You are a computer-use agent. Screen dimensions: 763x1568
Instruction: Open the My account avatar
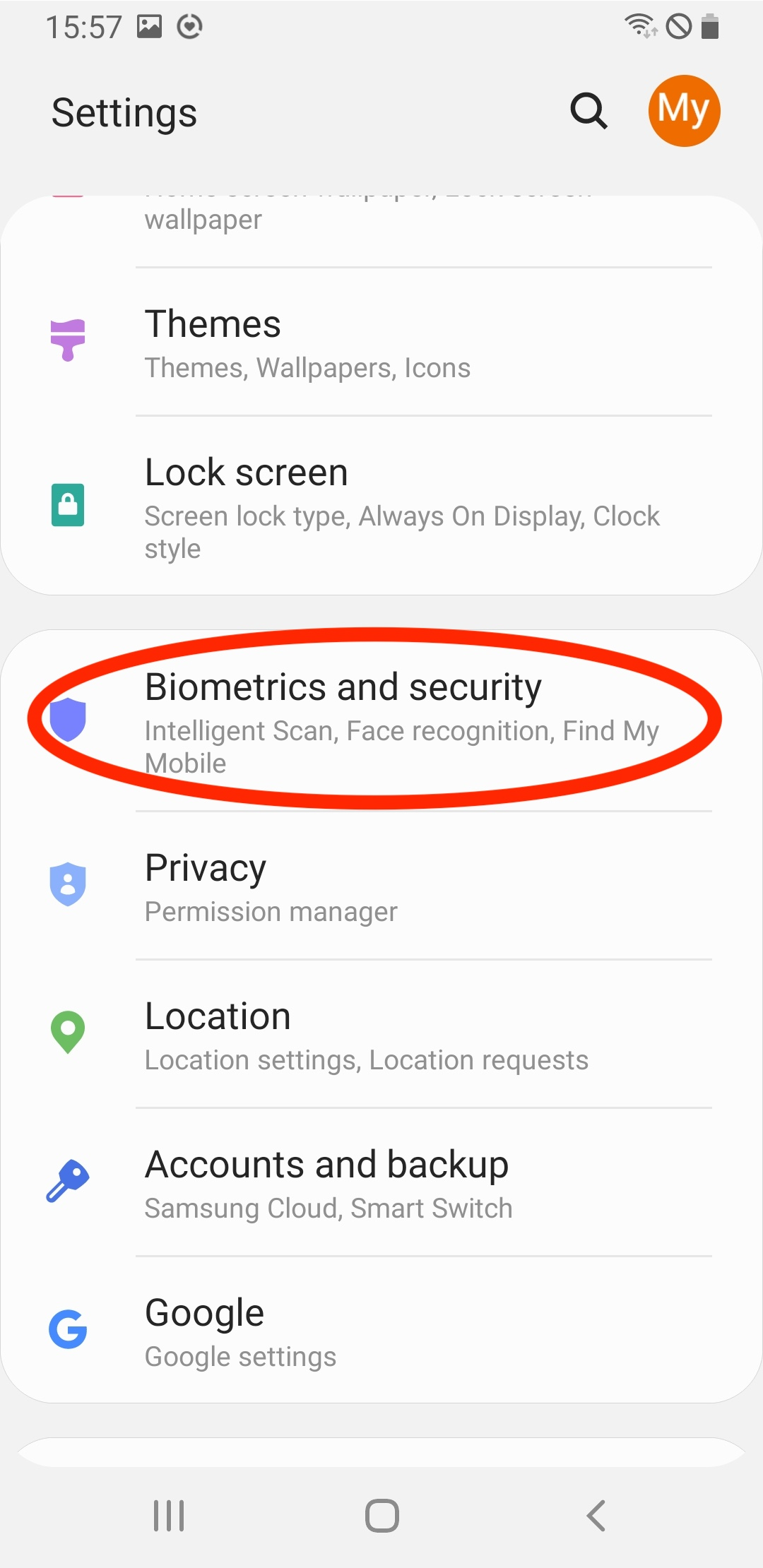[684, 111]
